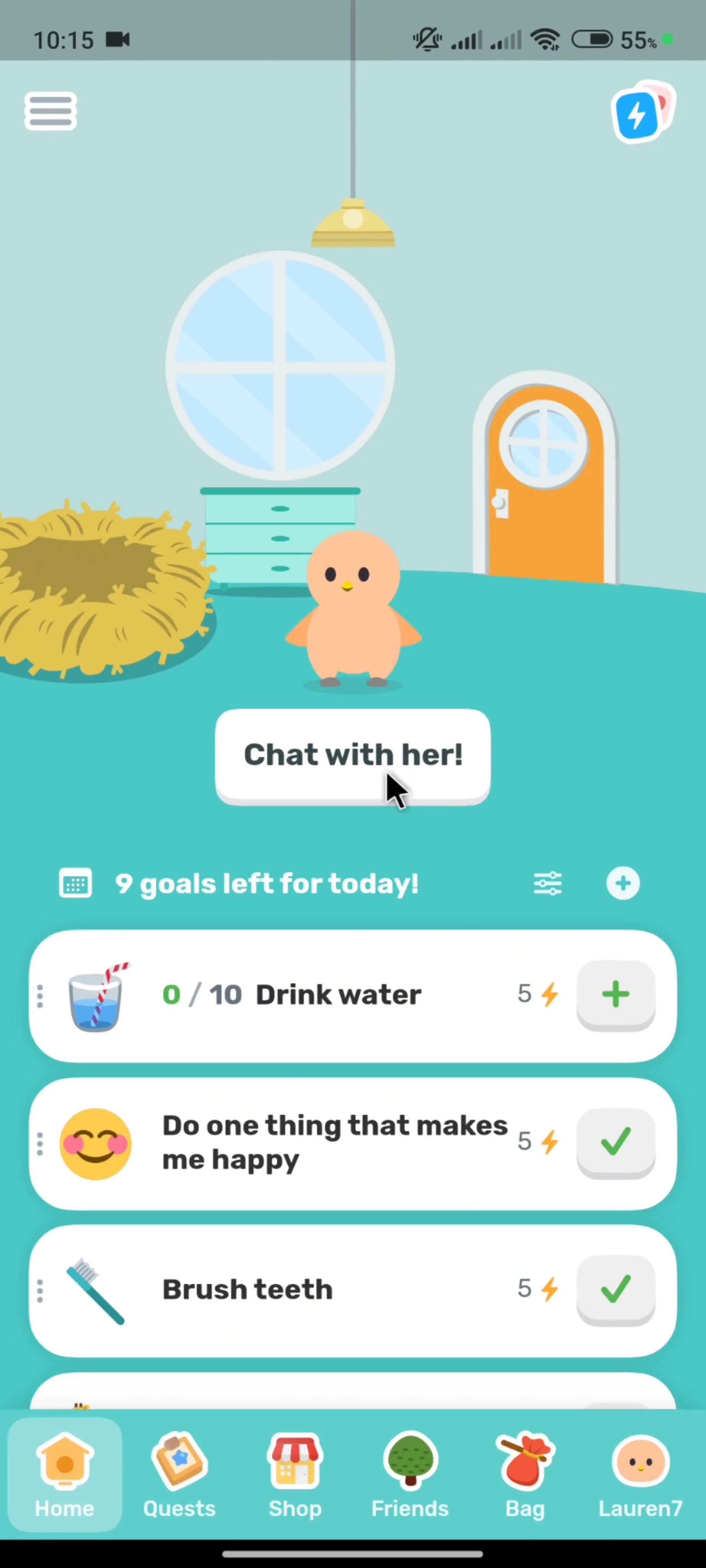The height and width of the screenshot is (1568, 706).
Task: Open the energy cards icon
Action: pyautogui.click(x=642, y=113)
